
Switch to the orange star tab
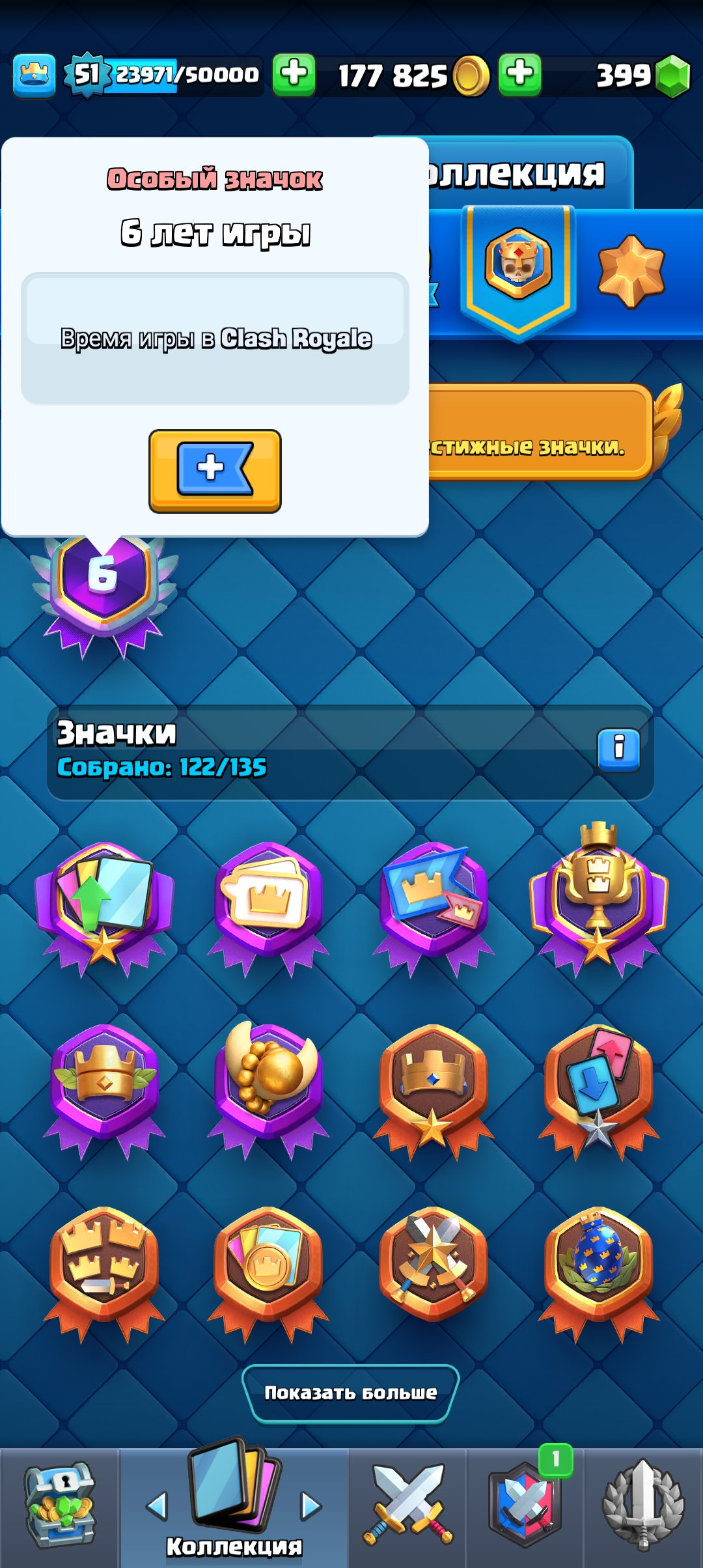coord(631,271)
